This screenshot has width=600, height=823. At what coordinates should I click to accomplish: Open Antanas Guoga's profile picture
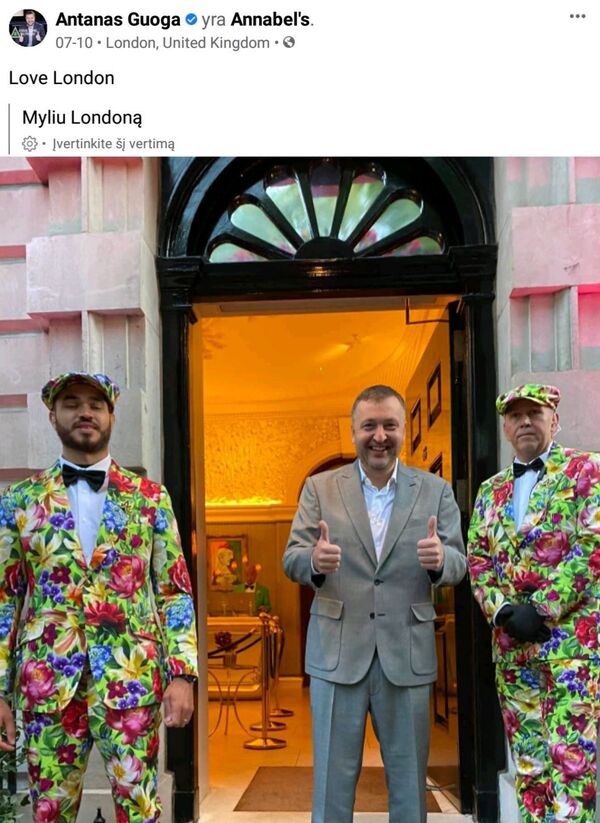click(27, 28)
